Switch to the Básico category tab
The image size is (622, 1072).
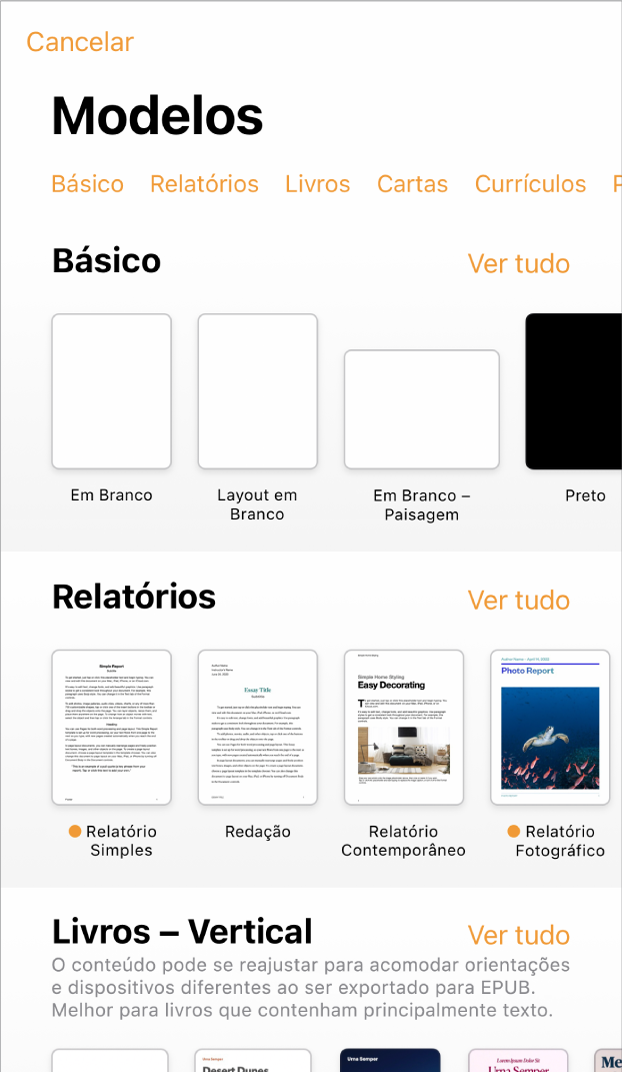(88, 184)
